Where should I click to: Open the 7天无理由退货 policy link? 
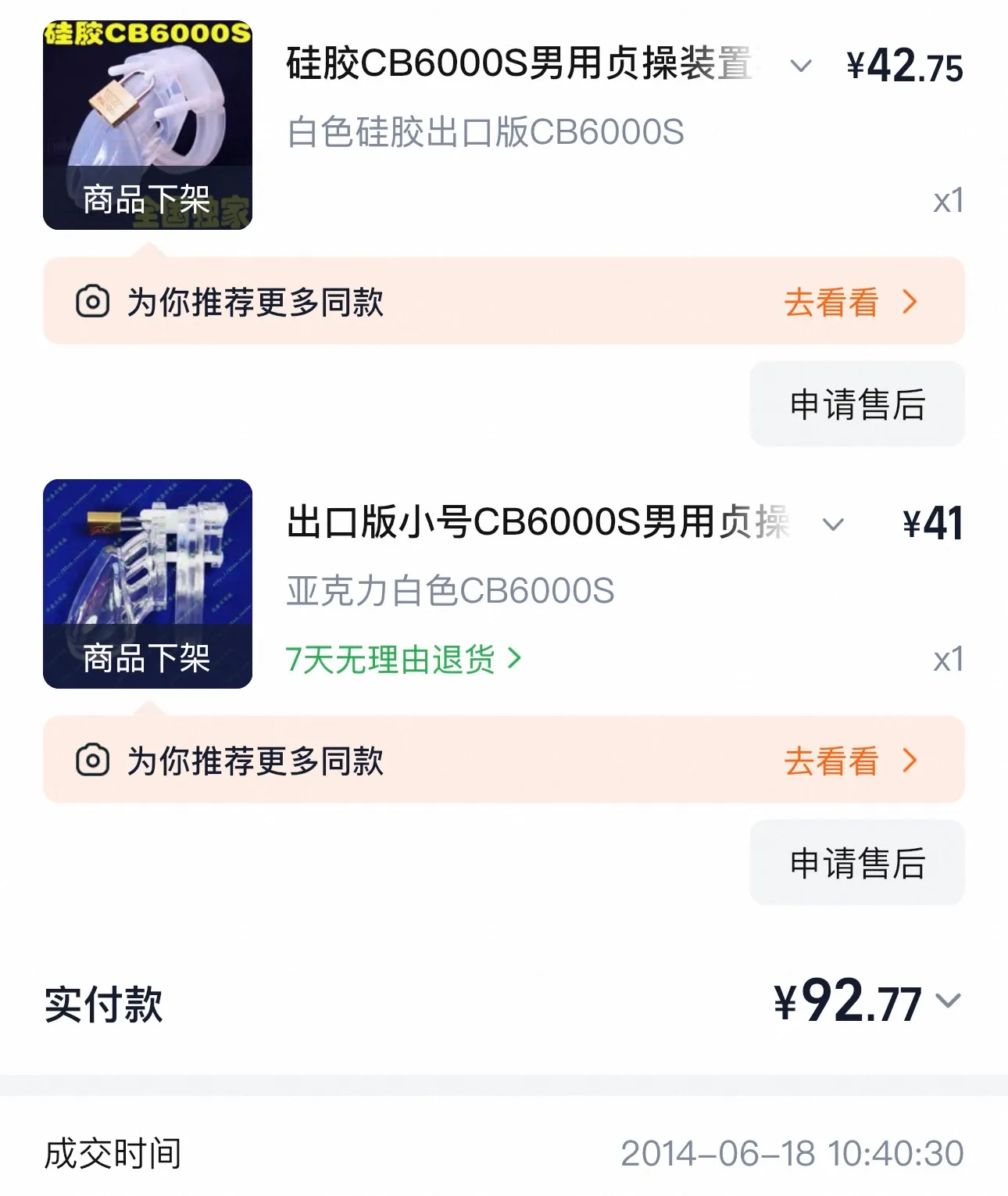[x=402, y=659]
